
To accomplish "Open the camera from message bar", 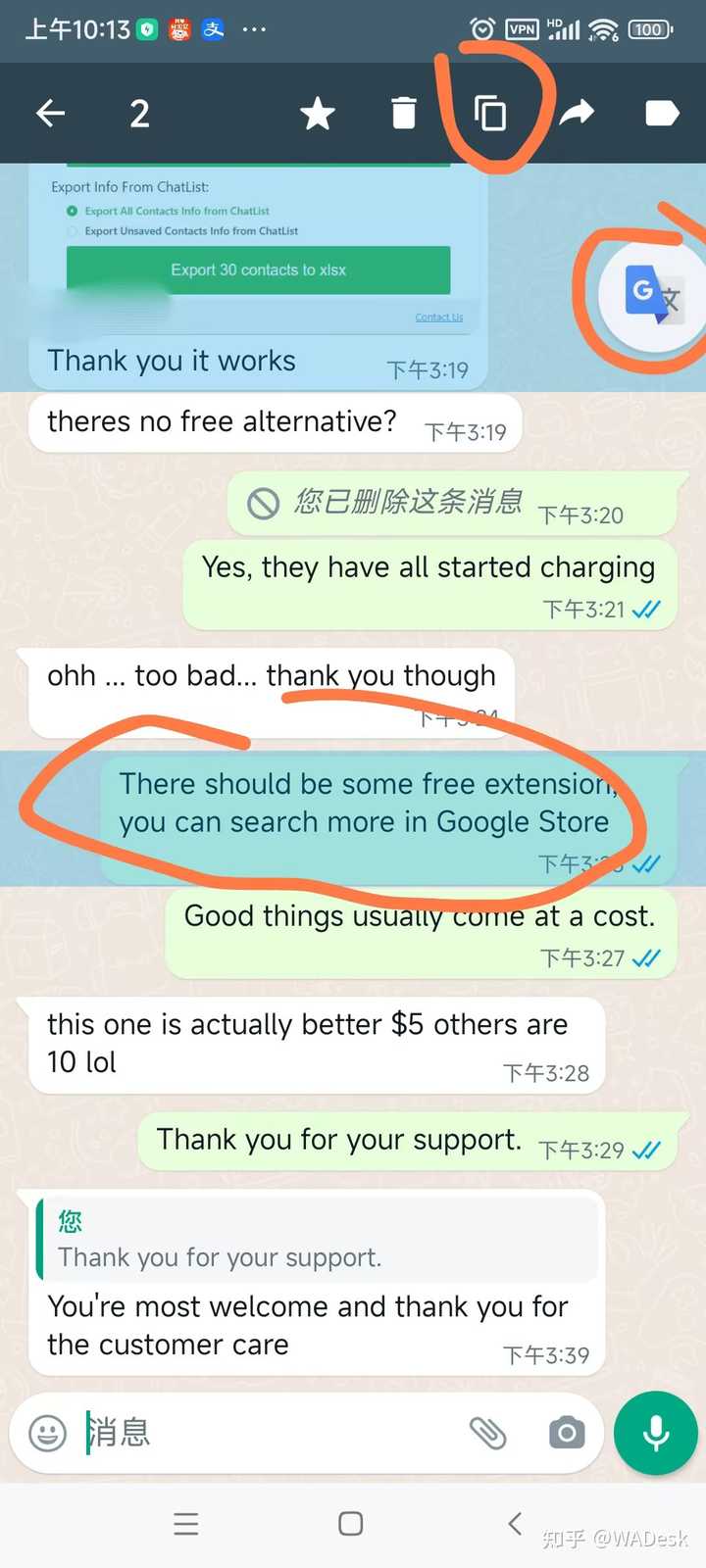I will [x=567, y=1433].
